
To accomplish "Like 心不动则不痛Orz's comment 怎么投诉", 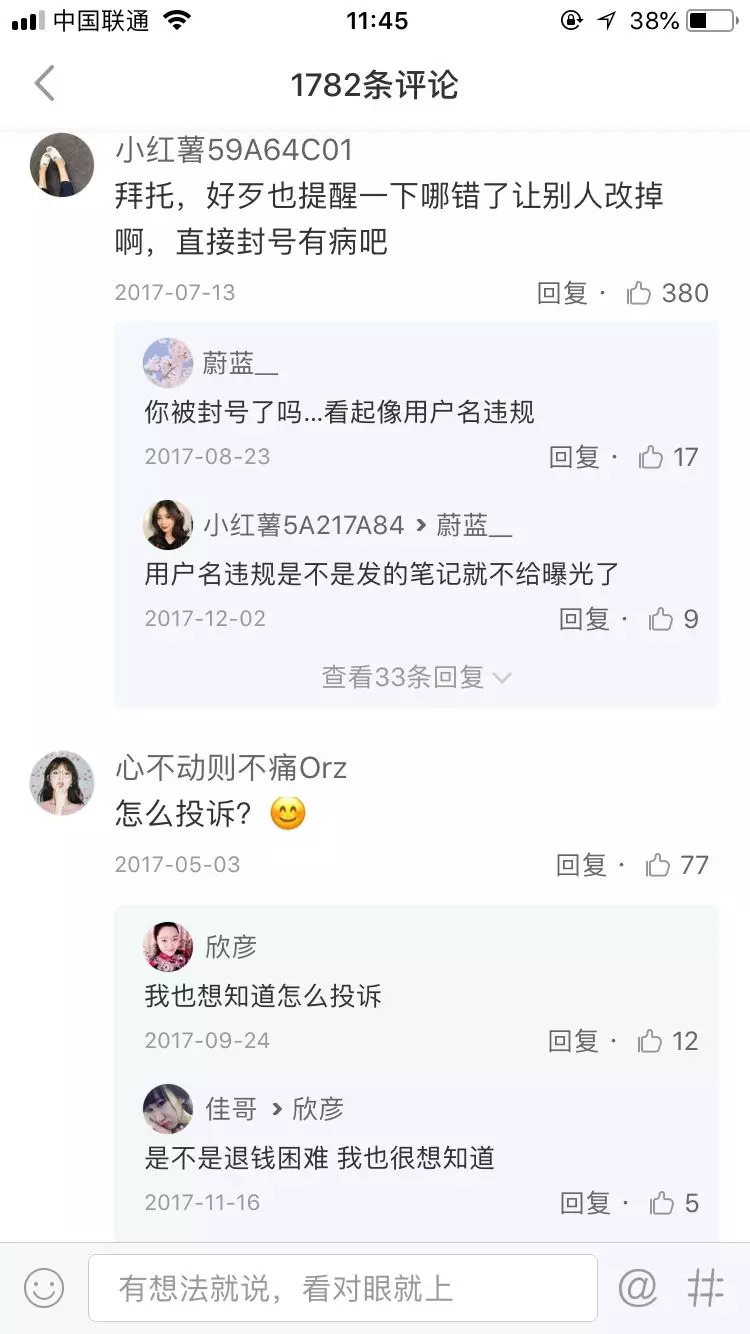I will [658, 865].
